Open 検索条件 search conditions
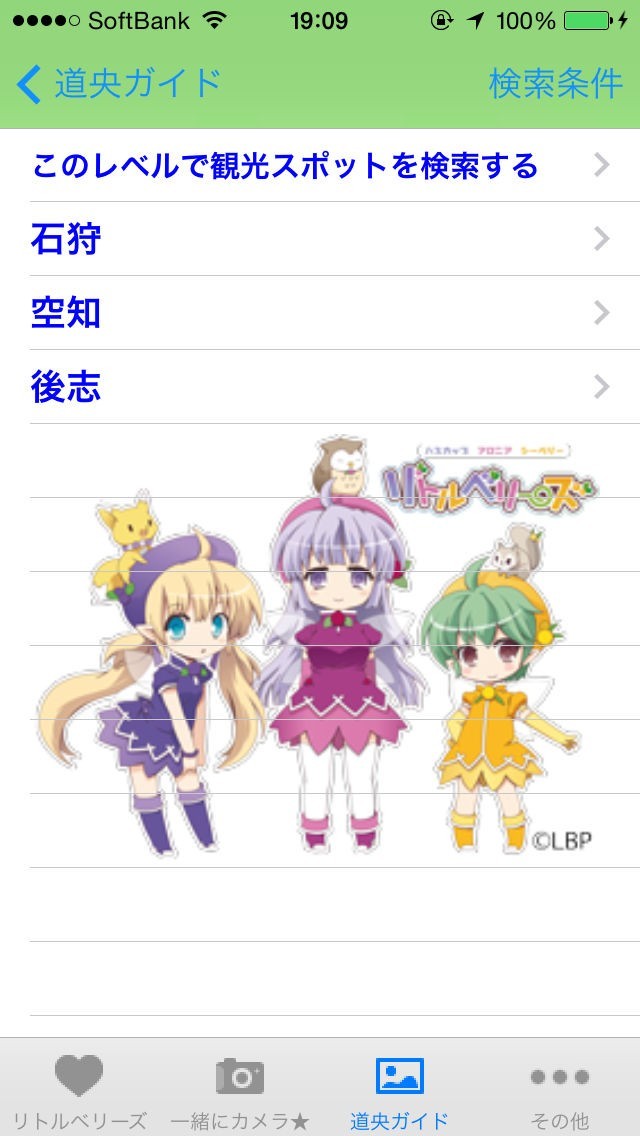 556,84
